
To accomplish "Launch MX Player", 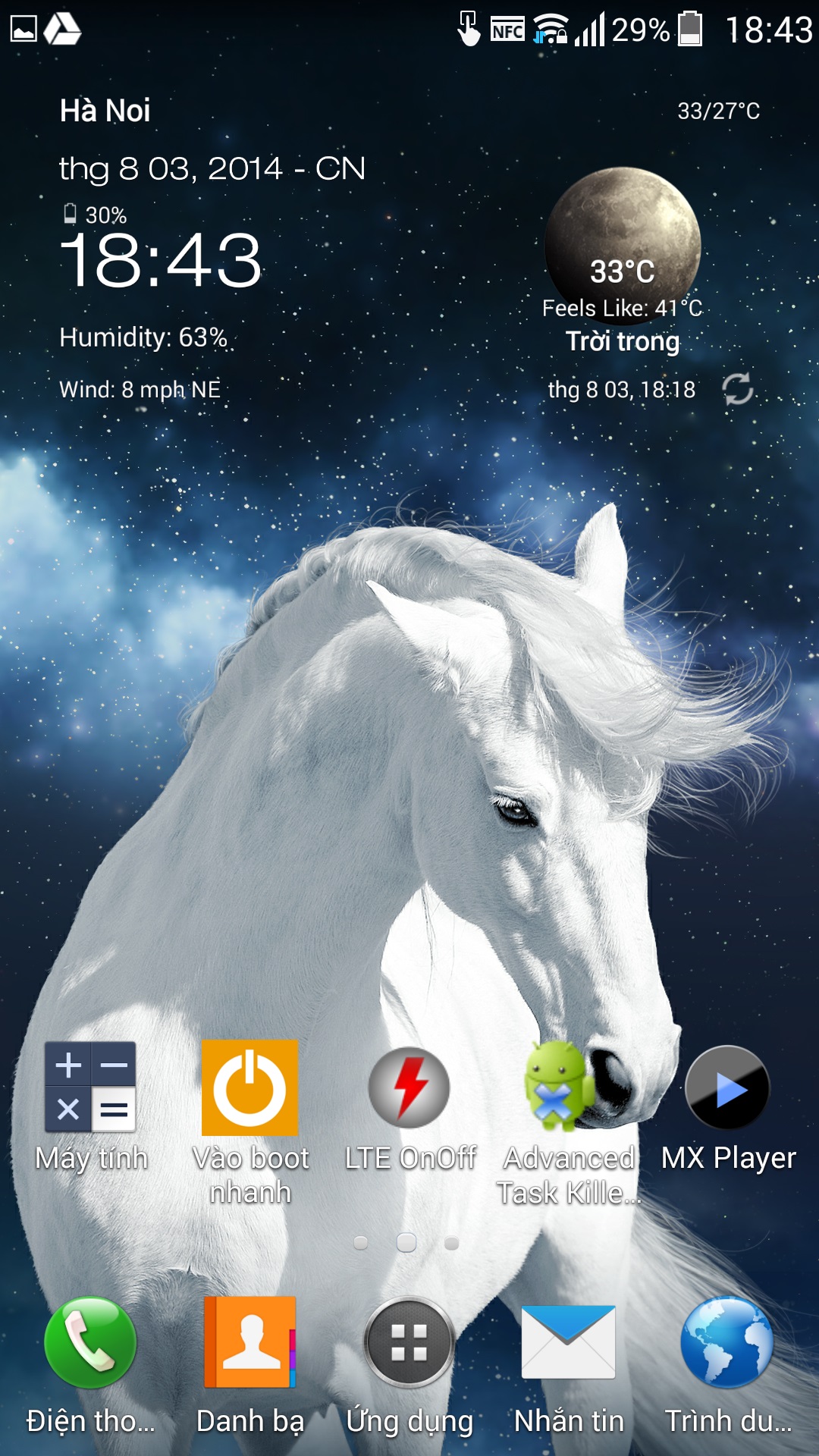I will tap(727, 1087).
